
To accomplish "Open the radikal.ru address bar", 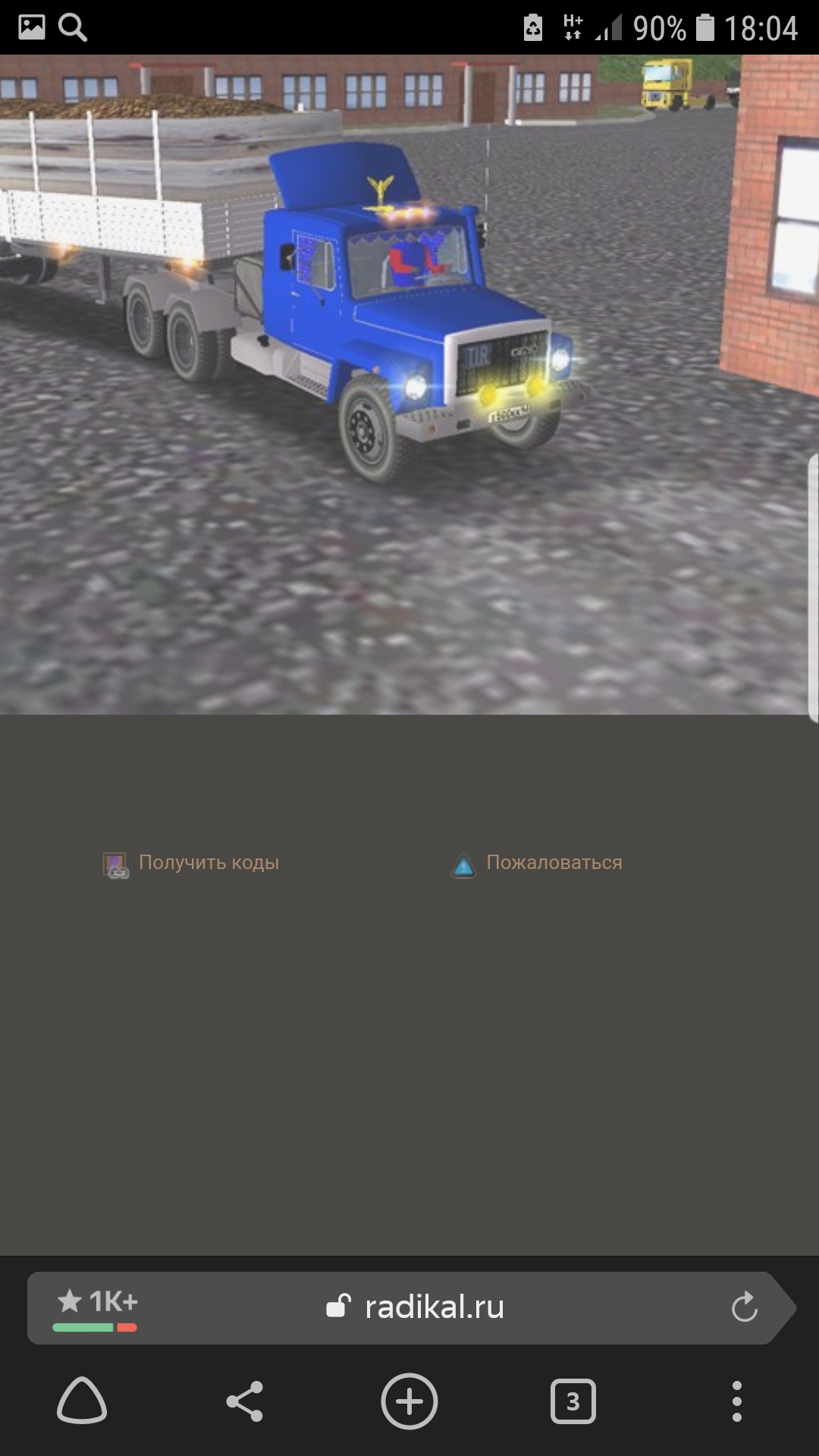I will (416, 1307).
